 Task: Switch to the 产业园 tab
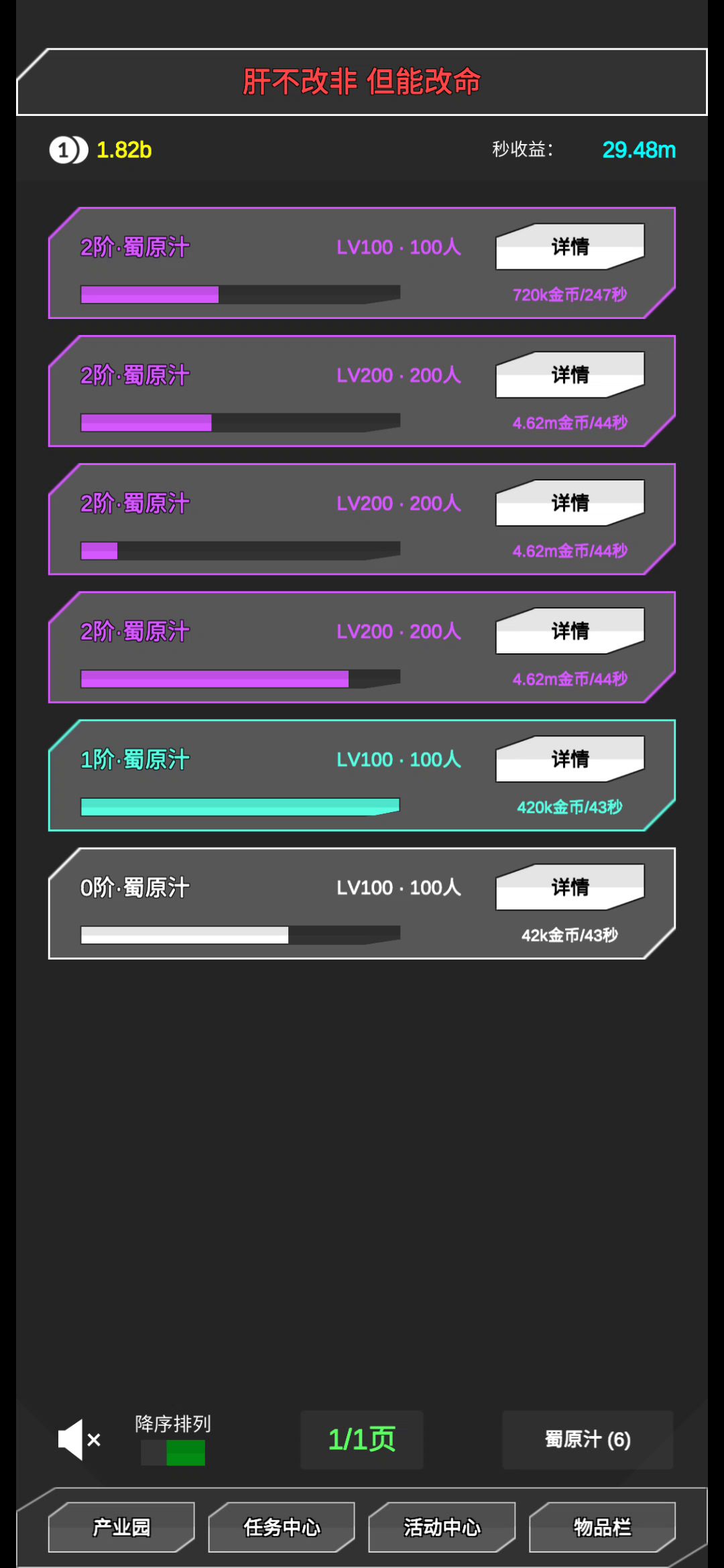(x=121, y=1527)
